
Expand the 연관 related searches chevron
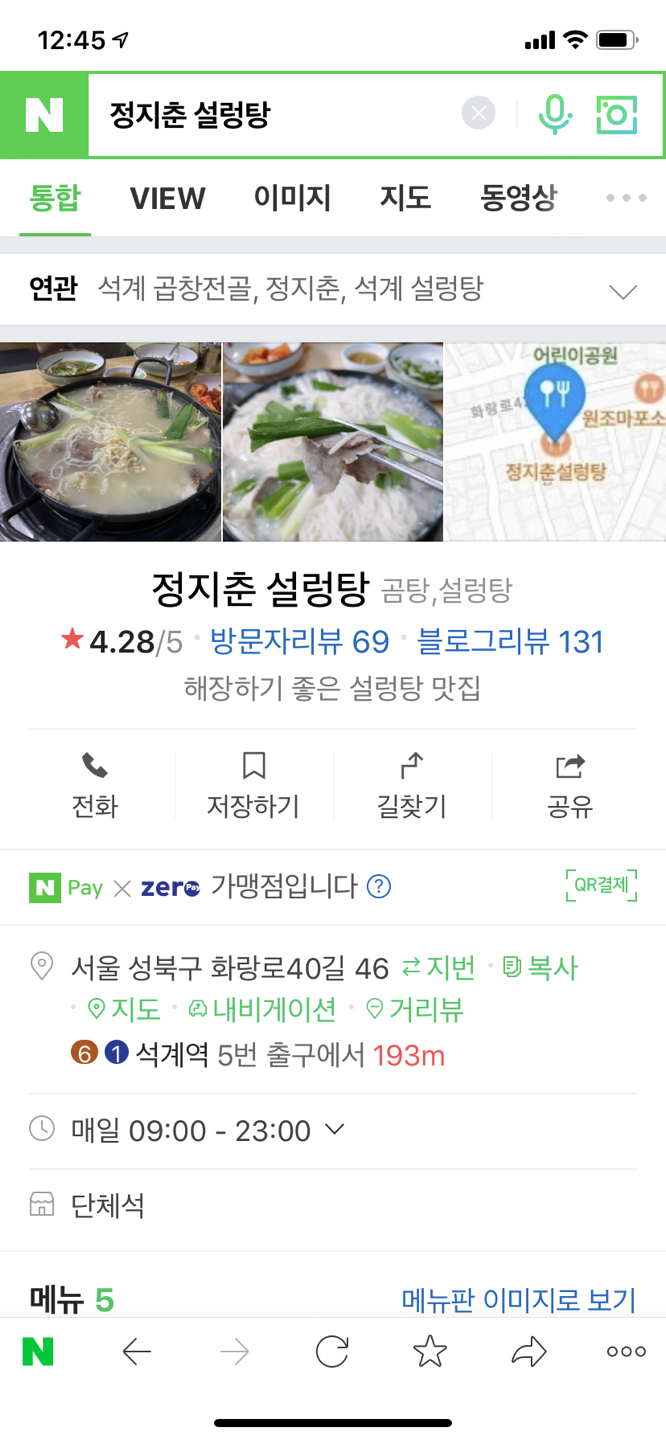tap(623, 291)
